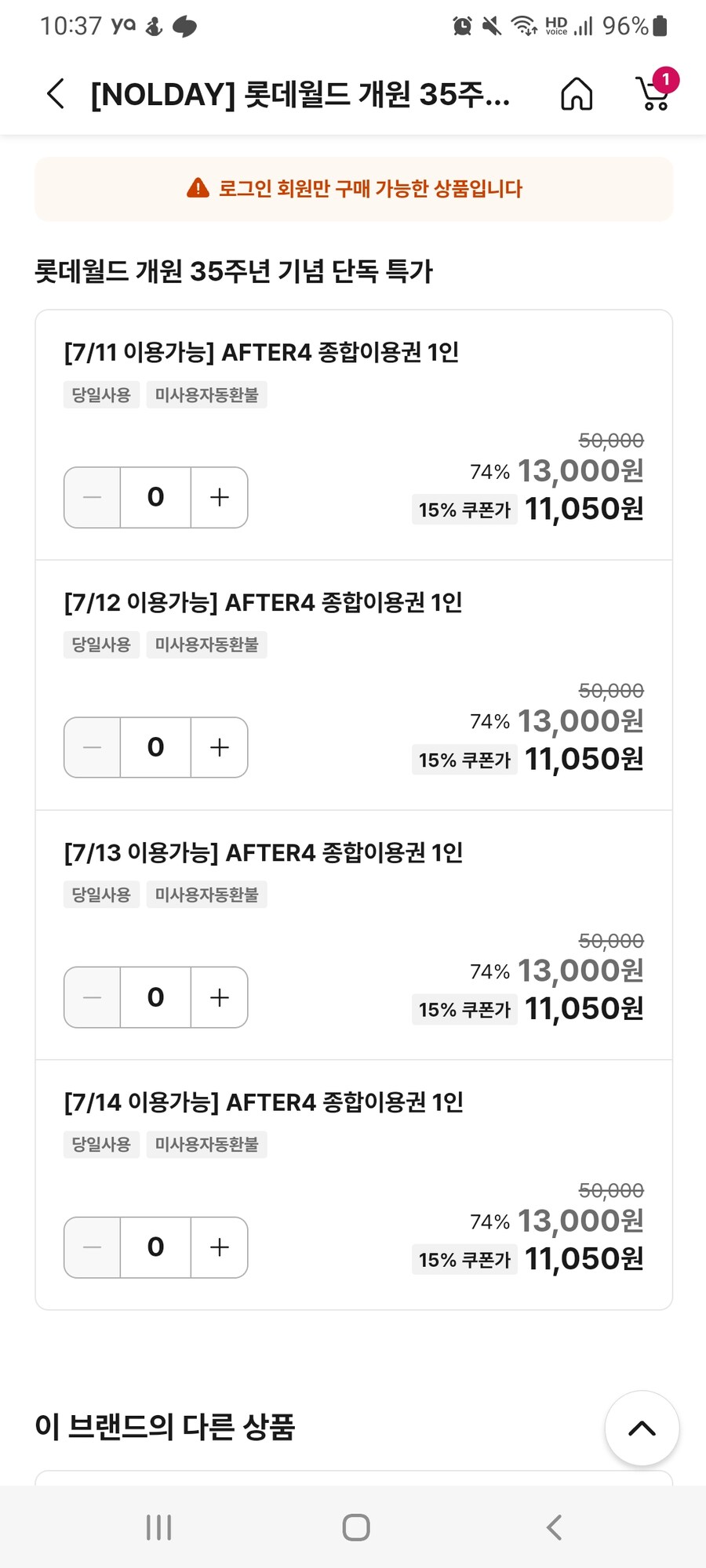Screen dimensions: 706x1568
Task: Tap the 15% 쿠폰가 label on the 7/11 ticket
Action: [x=464, y=510]
